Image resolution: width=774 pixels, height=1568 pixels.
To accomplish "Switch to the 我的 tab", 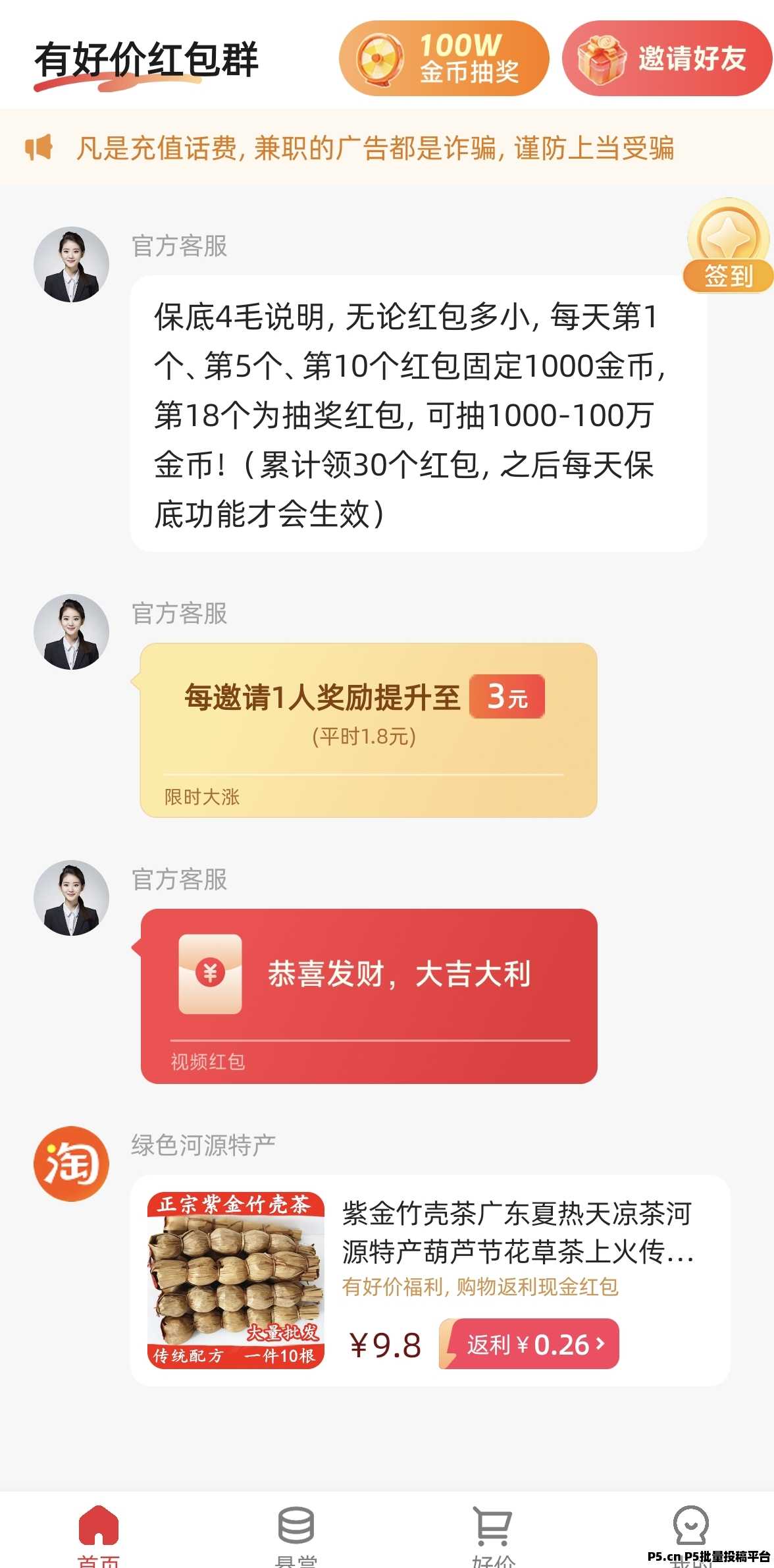I will (689, 1528).
